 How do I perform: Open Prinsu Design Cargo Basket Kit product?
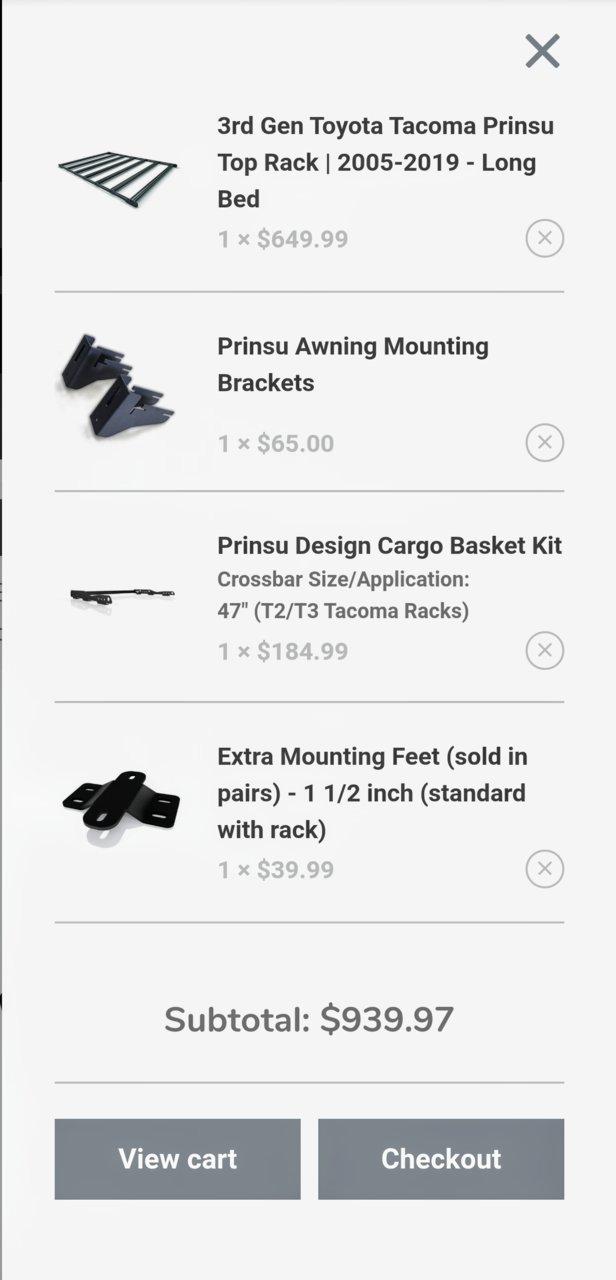[x=389, y=546]
